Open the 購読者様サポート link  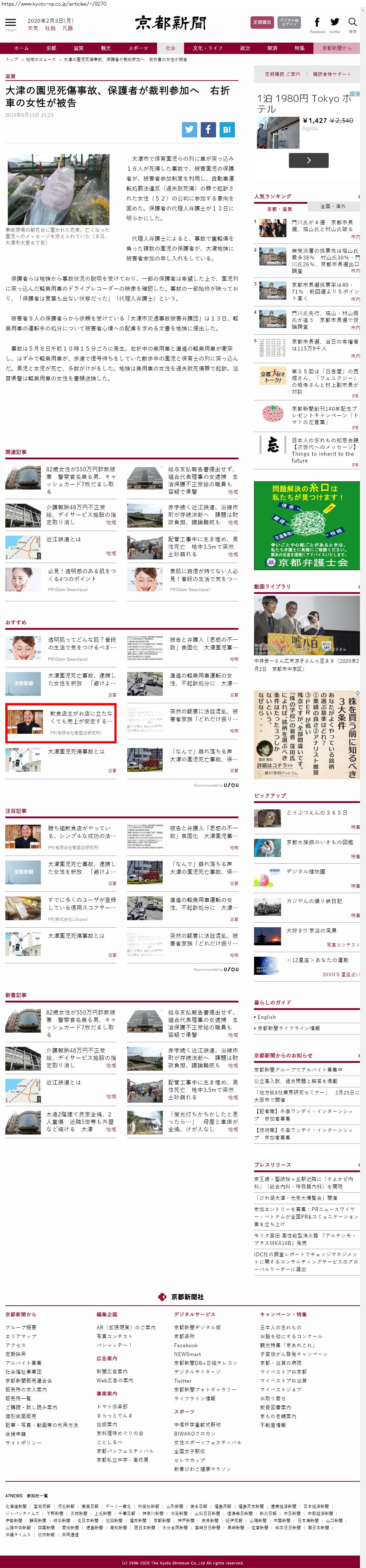[332, 74]
